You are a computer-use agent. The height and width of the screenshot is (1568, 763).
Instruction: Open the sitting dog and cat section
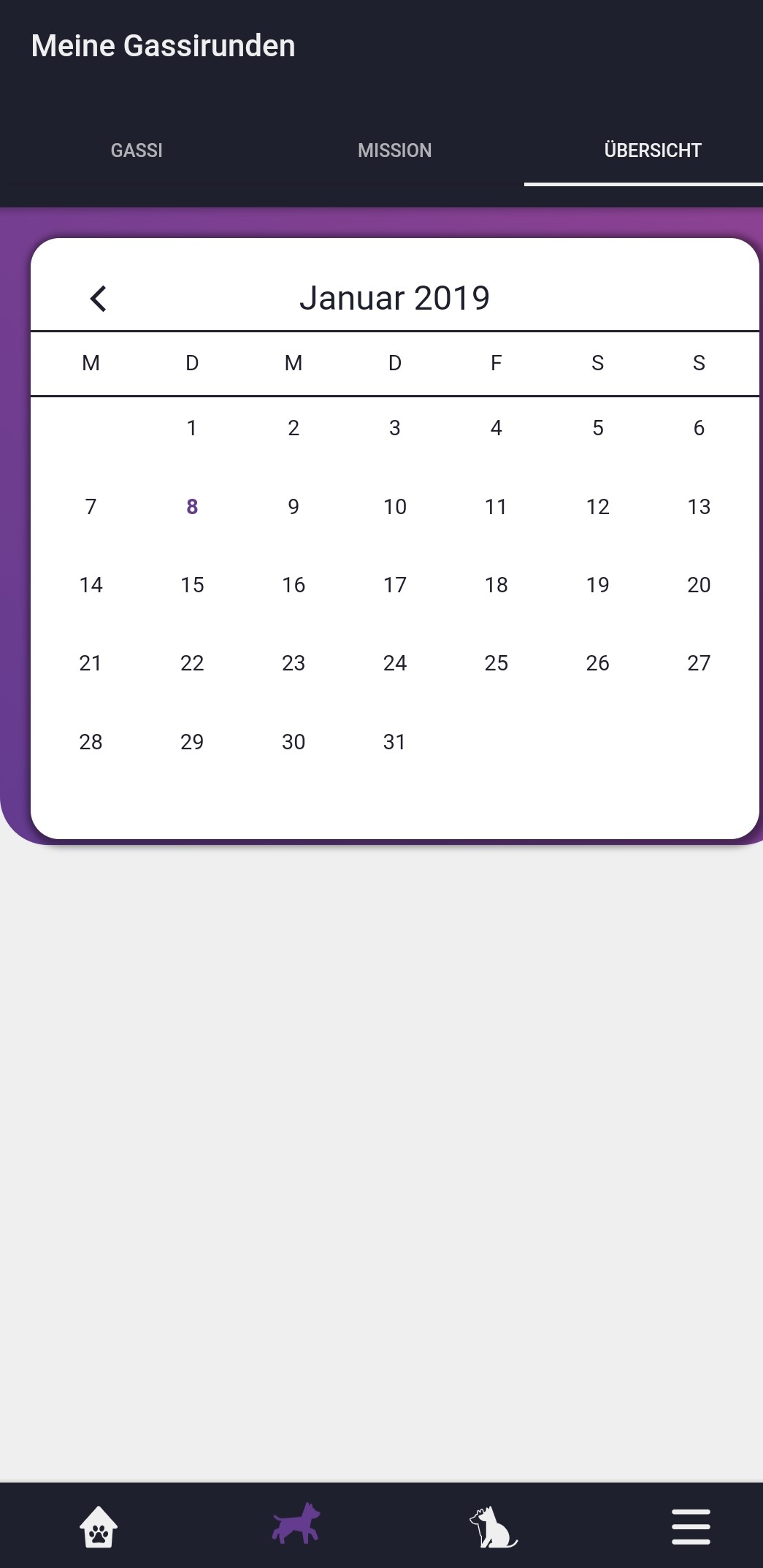point(493,1526)
